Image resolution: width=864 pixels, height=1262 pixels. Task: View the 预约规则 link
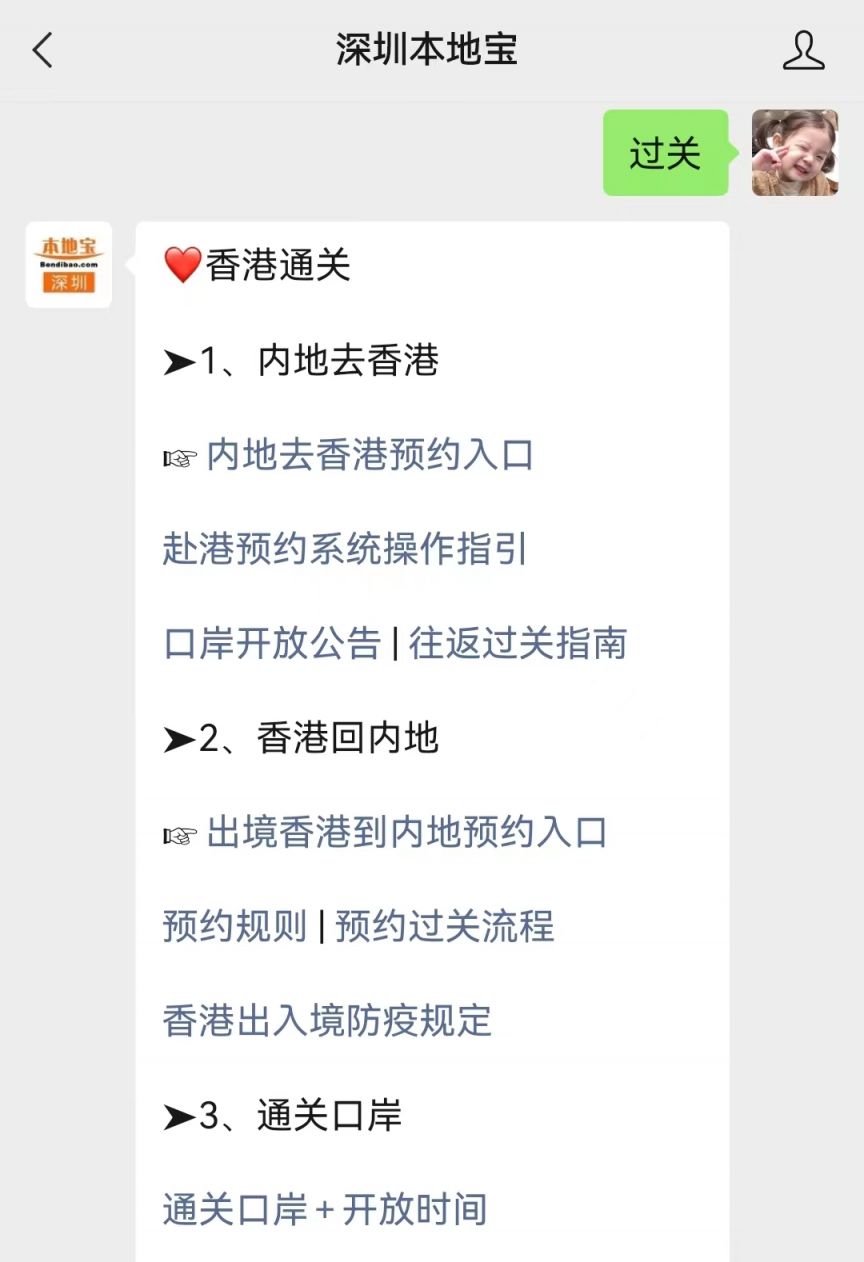235,926
